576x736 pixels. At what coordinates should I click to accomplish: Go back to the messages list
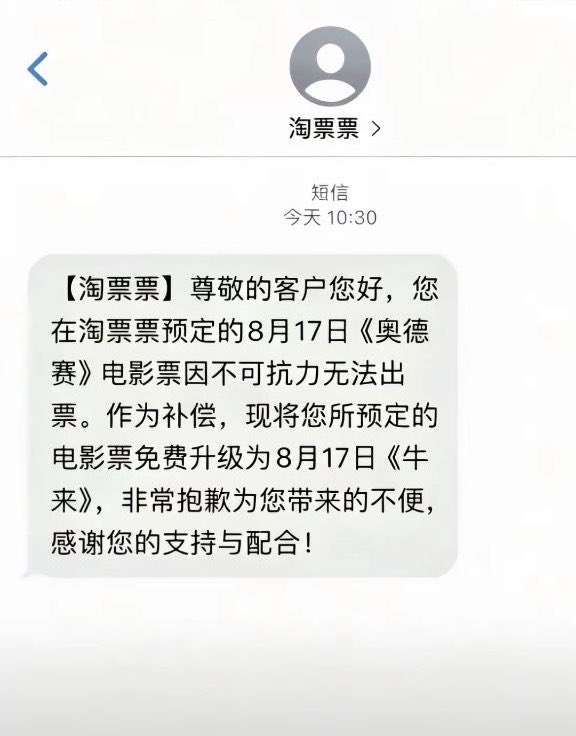click(38, 69)
